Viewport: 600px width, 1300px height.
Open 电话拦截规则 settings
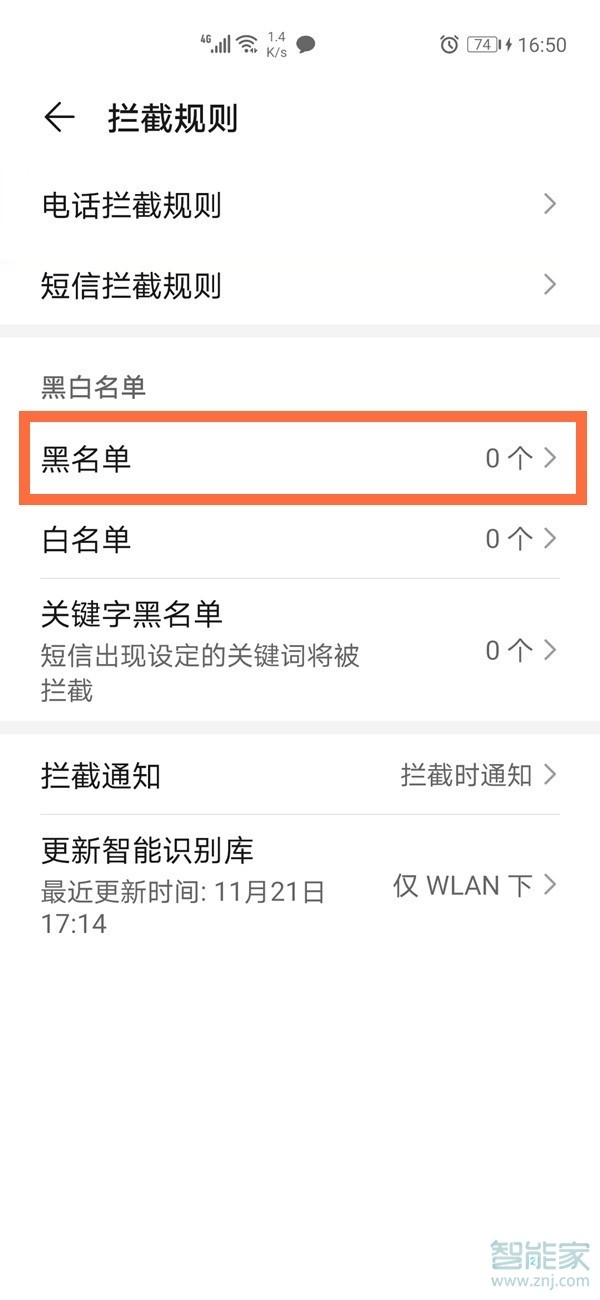300,205
